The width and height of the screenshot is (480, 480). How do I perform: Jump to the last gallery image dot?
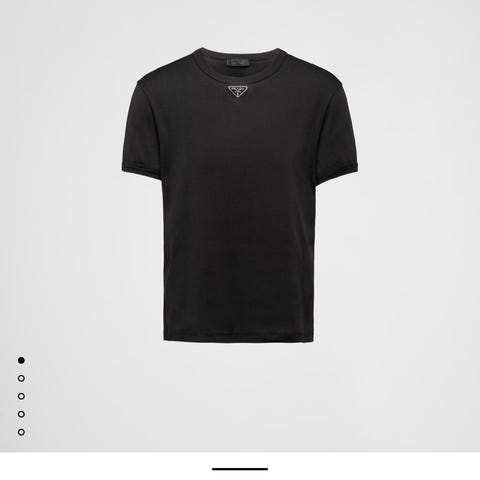[21, 432]
